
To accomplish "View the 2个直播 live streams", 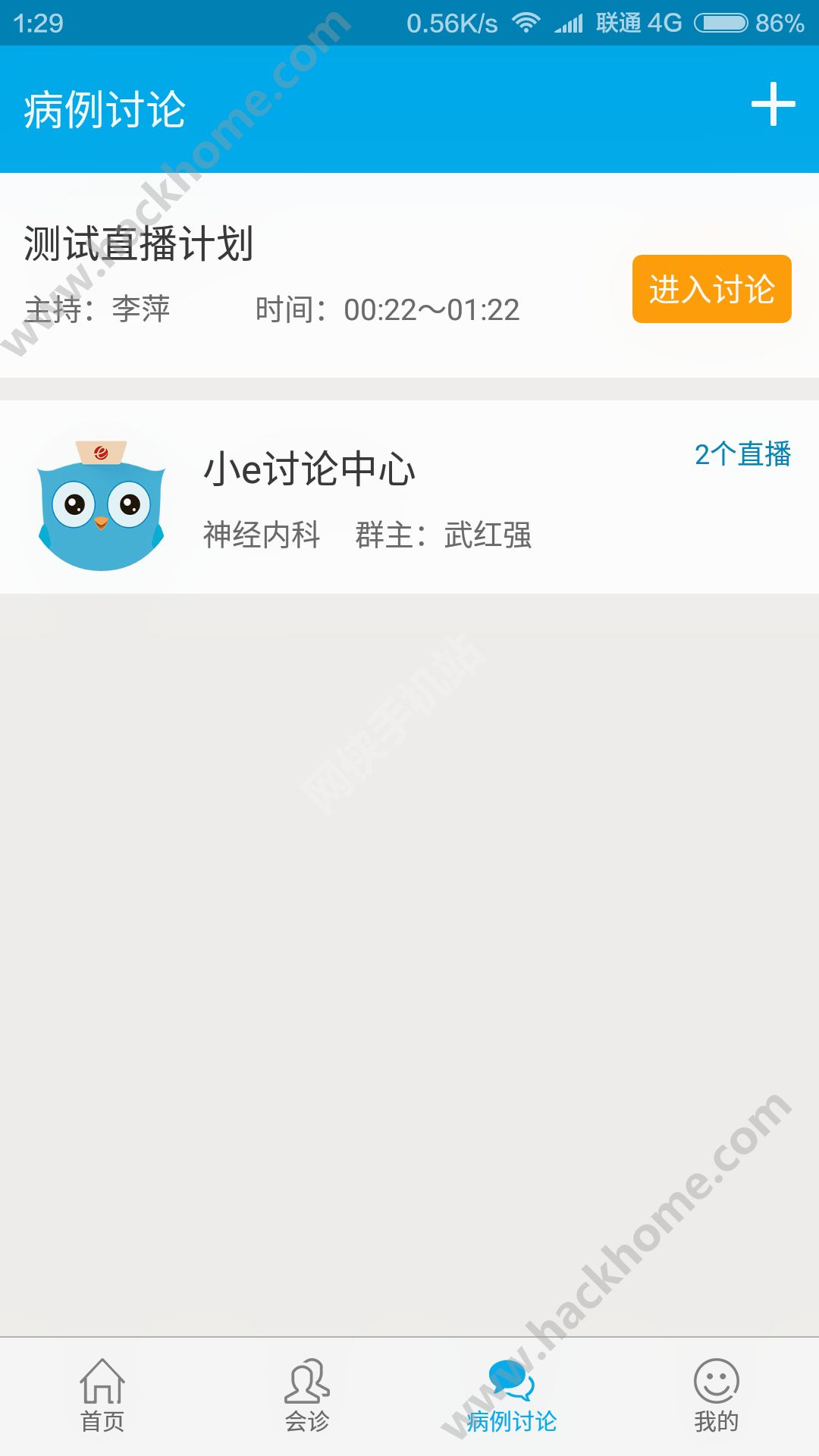I will [x=742, y=454].
